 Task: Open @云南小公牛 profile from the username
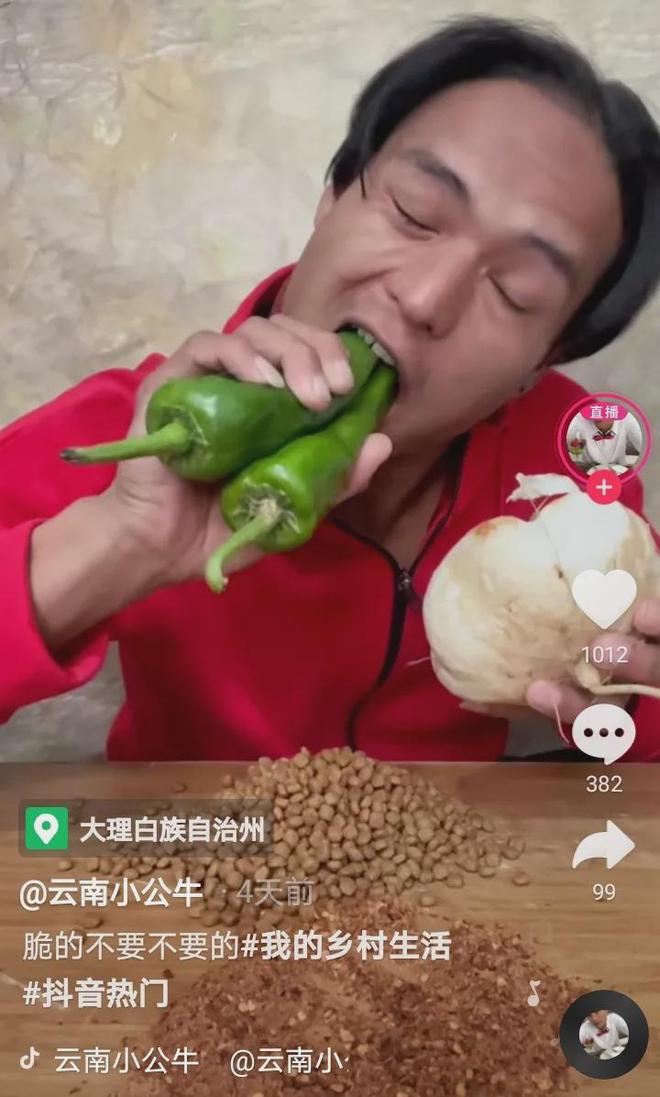click(x=111, y=892)
